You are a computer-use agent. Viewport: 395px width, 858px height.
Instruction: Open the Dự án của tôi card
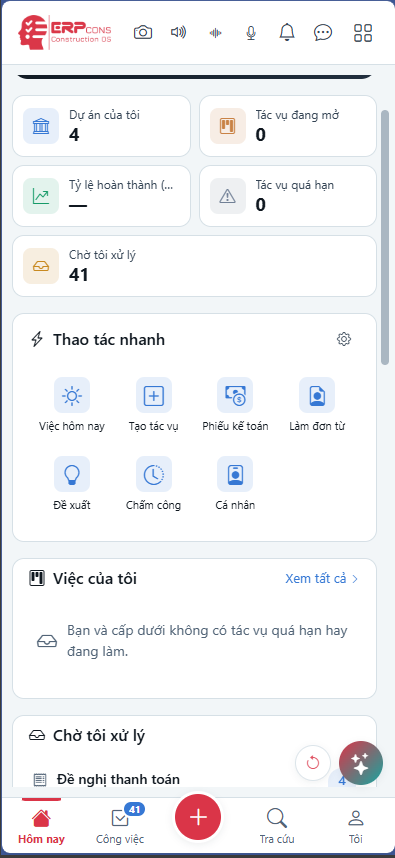point(102,126)
